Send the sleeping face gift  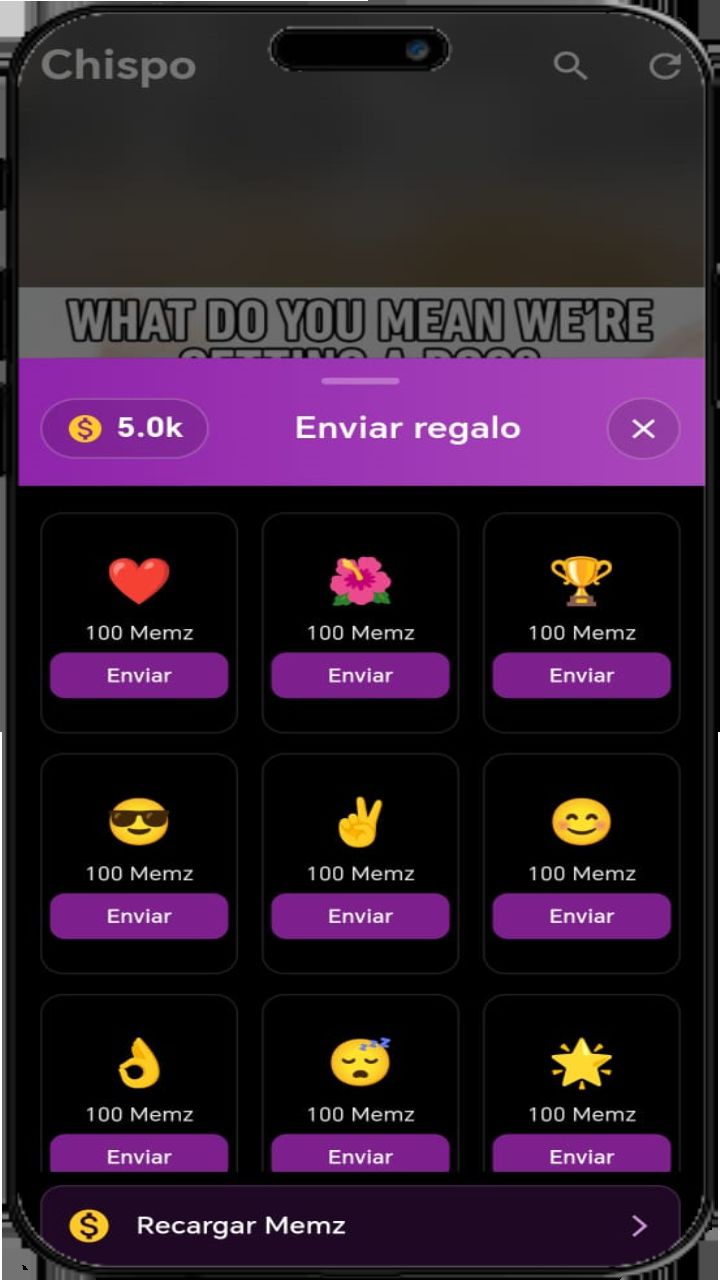pos(360,1155)
